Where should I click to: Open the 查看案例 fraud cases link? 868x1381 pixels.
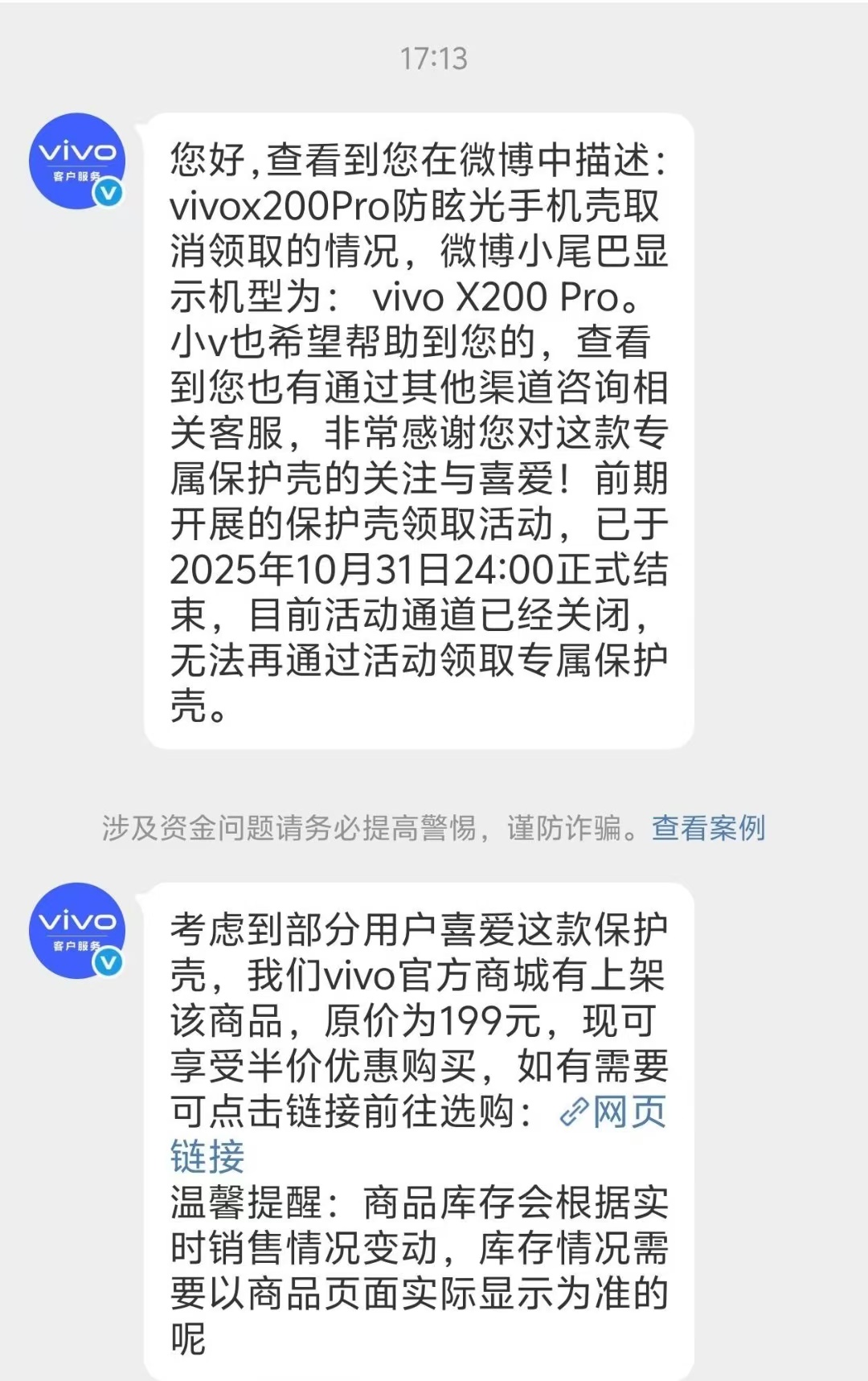pos(708,827)
